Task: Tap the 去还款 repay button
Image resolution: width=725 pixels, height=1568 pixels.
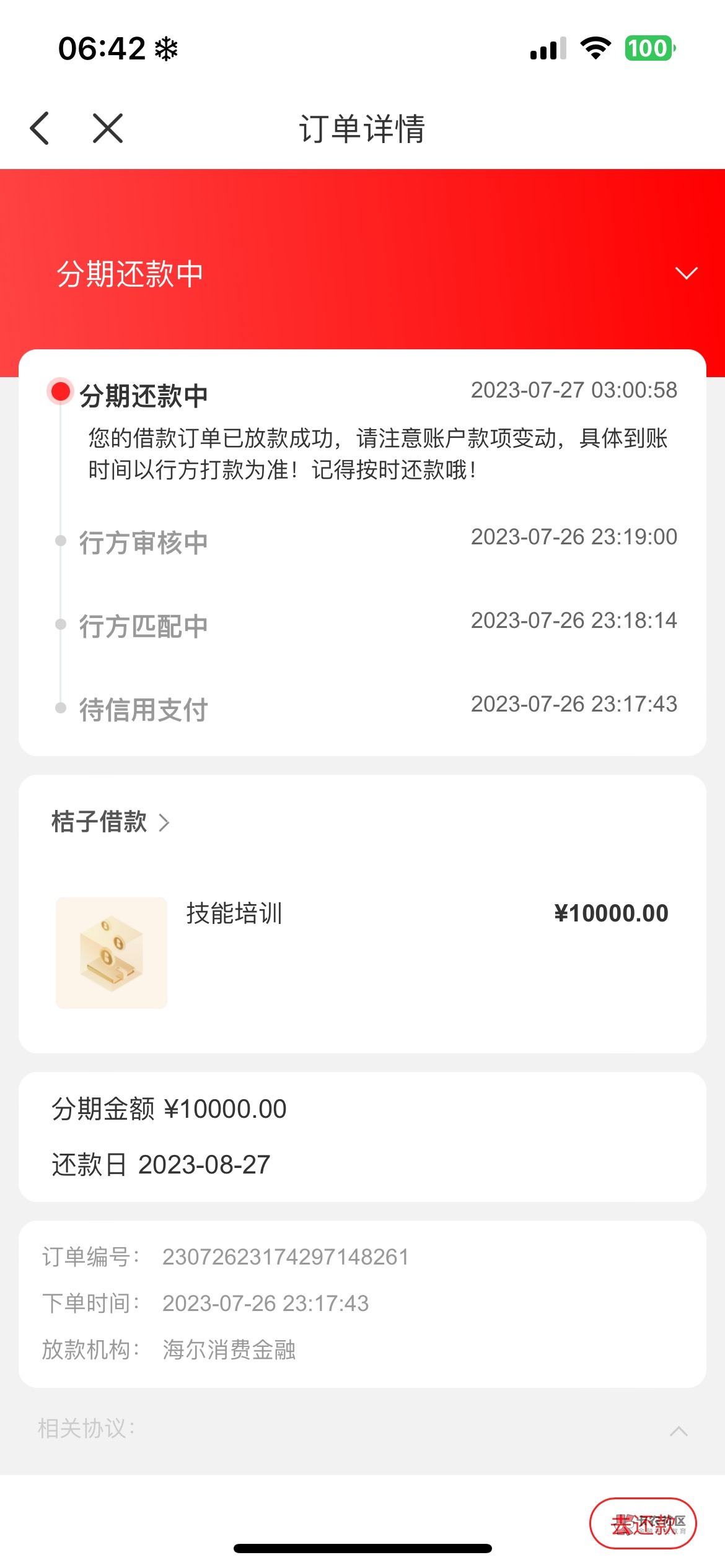Action: click(x=643, y=1524)
